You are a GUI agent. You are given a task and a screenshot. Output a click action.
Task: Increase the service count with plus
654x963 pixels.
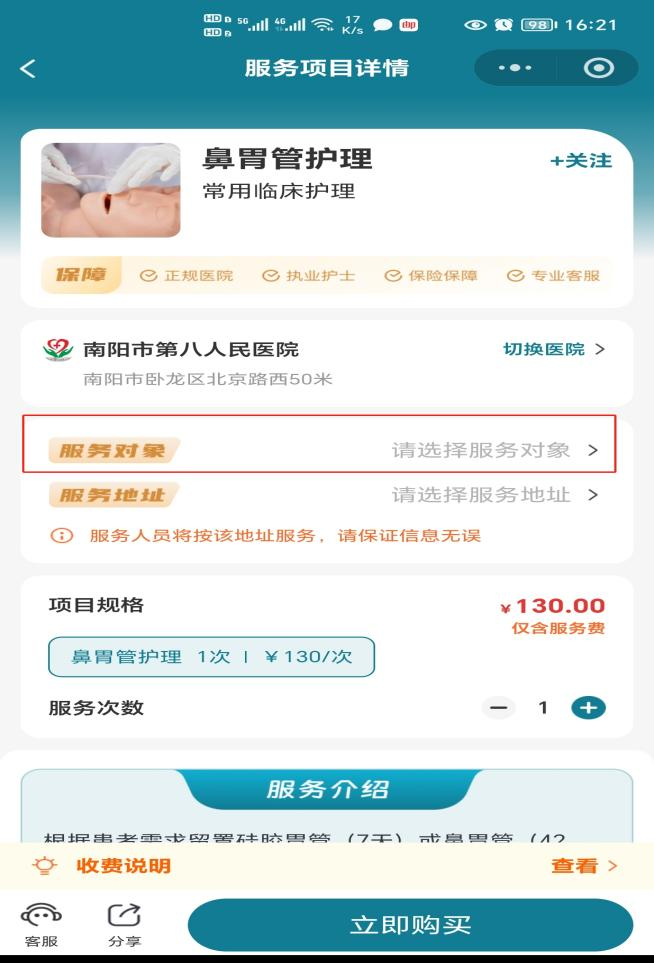588,708
